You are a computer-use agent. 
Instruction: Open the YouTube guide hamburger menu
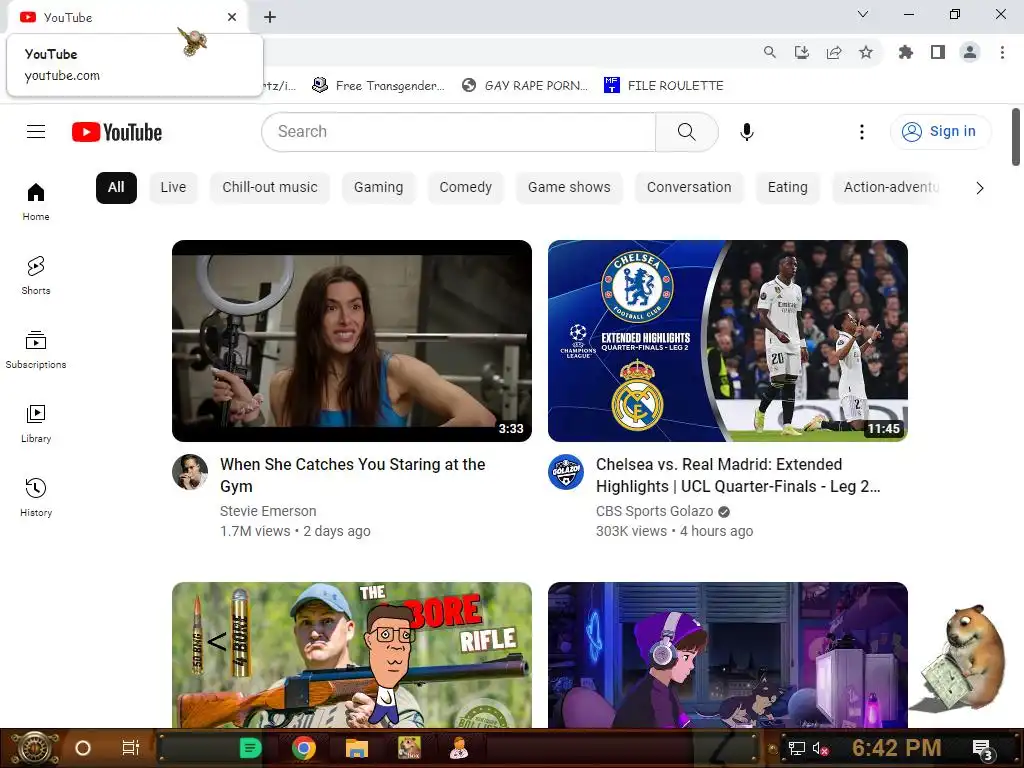(x=36, y=132)
